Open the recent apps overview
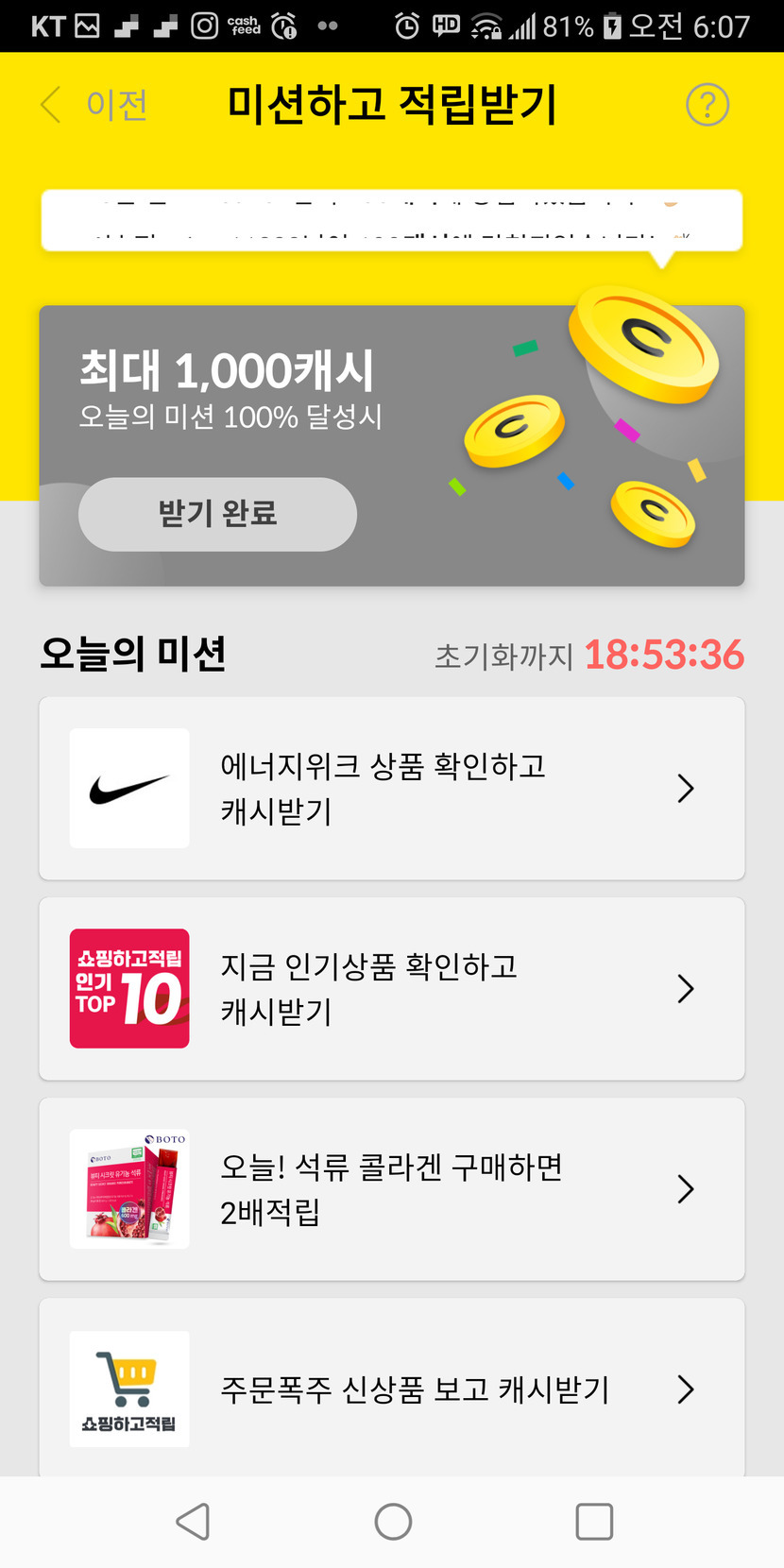 coord(594,1522)
